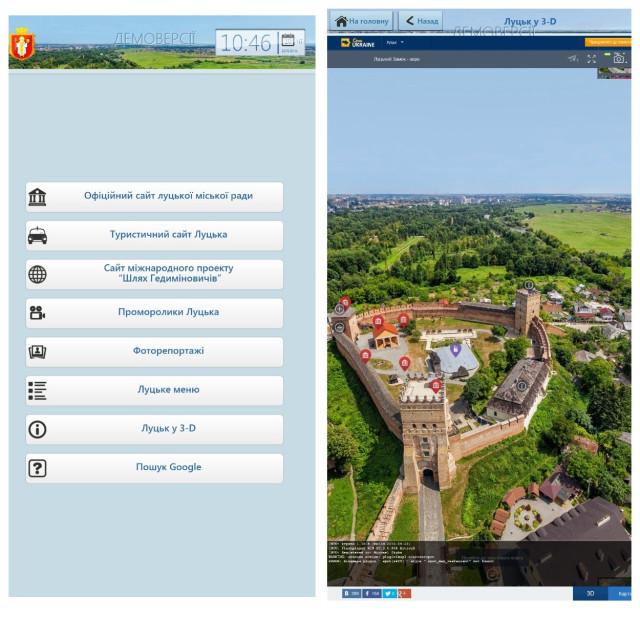Image resolution: width=640 pixels, height=640 pixels.
Task: Open Луцьк у 3-D tour
Action: point(154,429)
